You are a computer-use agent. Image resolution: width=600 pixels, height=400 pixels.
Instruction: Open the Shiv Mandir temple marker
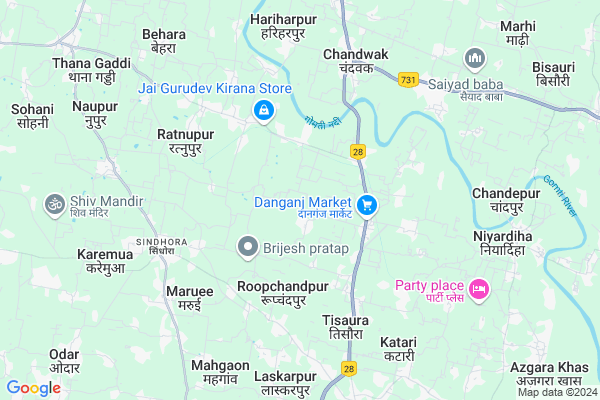point(54,205)
